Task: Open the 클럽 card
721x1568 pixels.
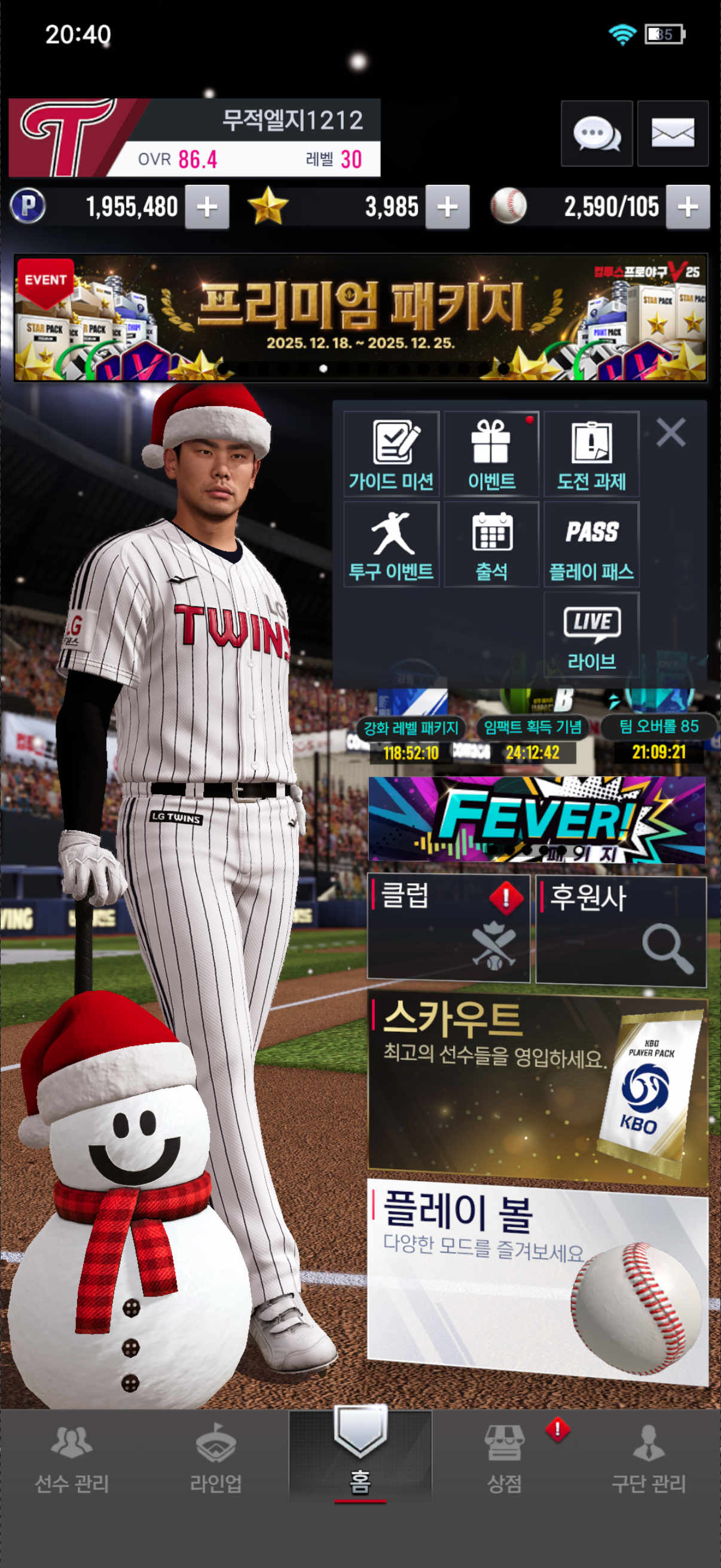Action: click(x=448, y=928)
